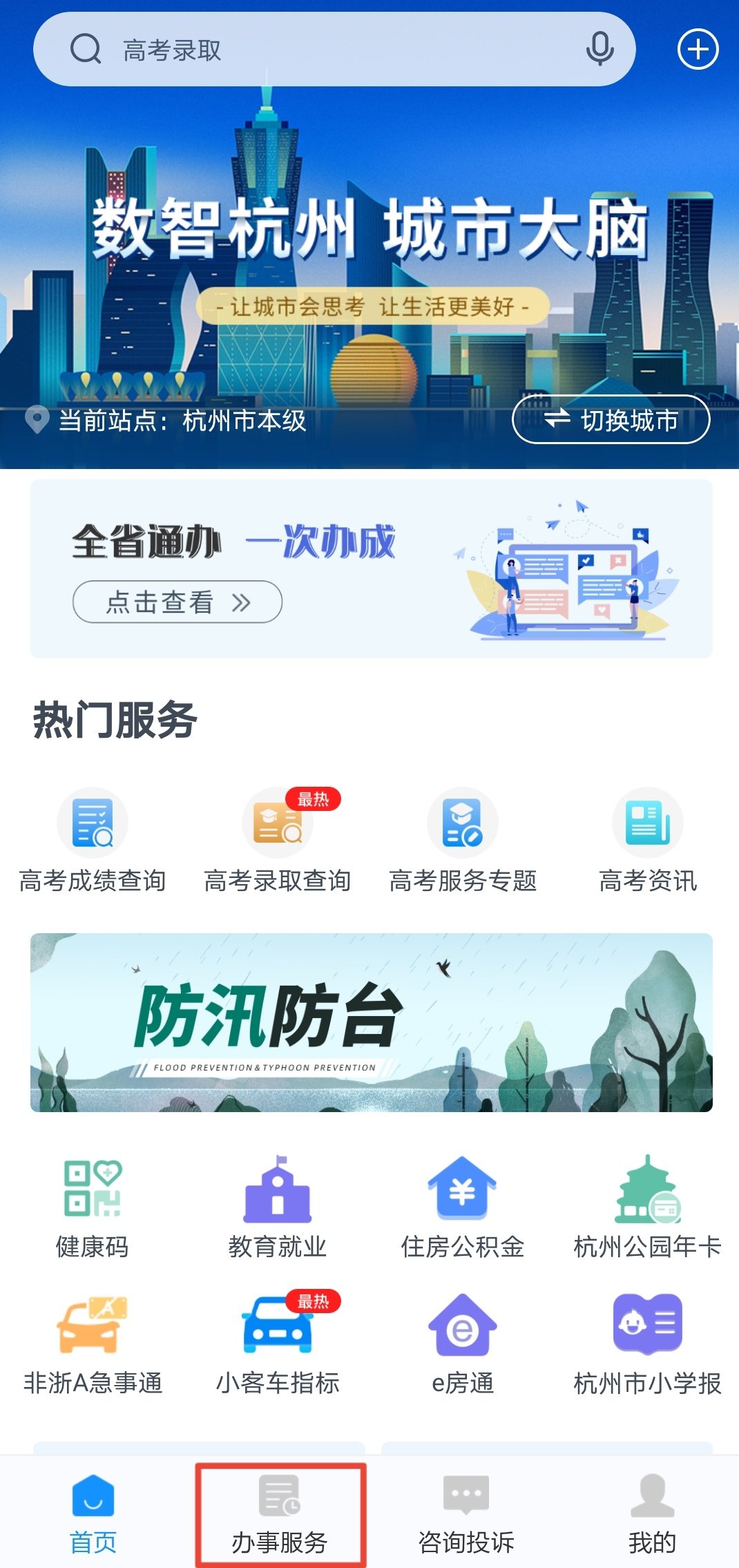Switch to the 我的 tab

coord(652,1514)
